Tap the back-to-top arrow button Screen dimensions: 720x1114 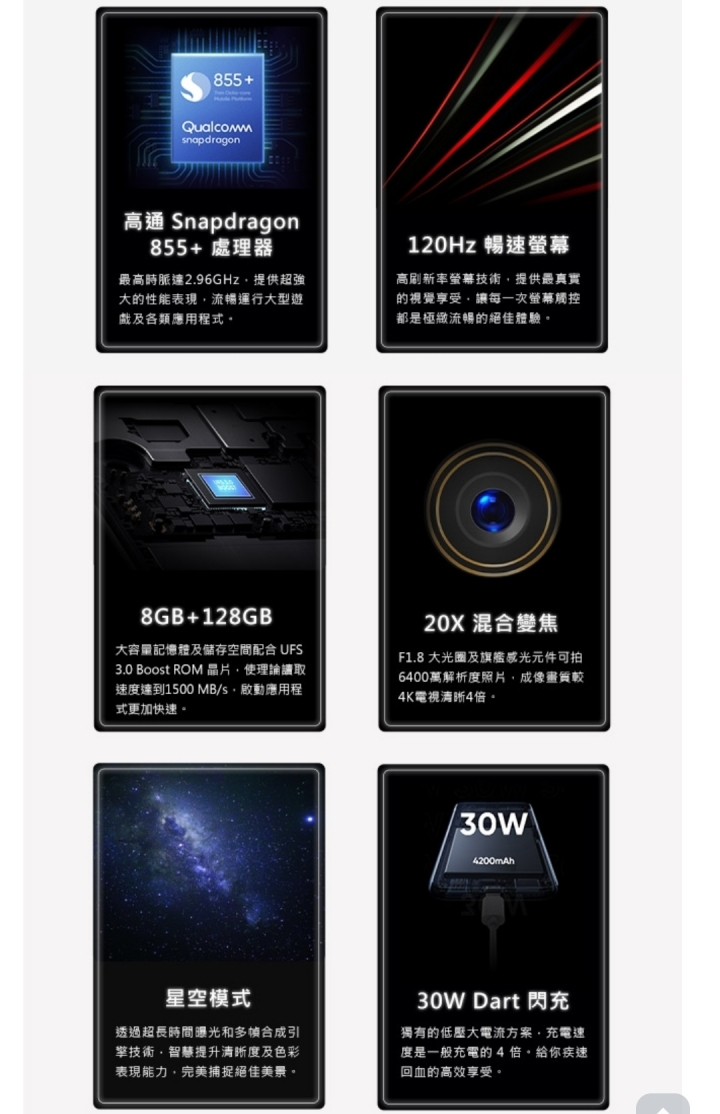(x=662, y=1104)
